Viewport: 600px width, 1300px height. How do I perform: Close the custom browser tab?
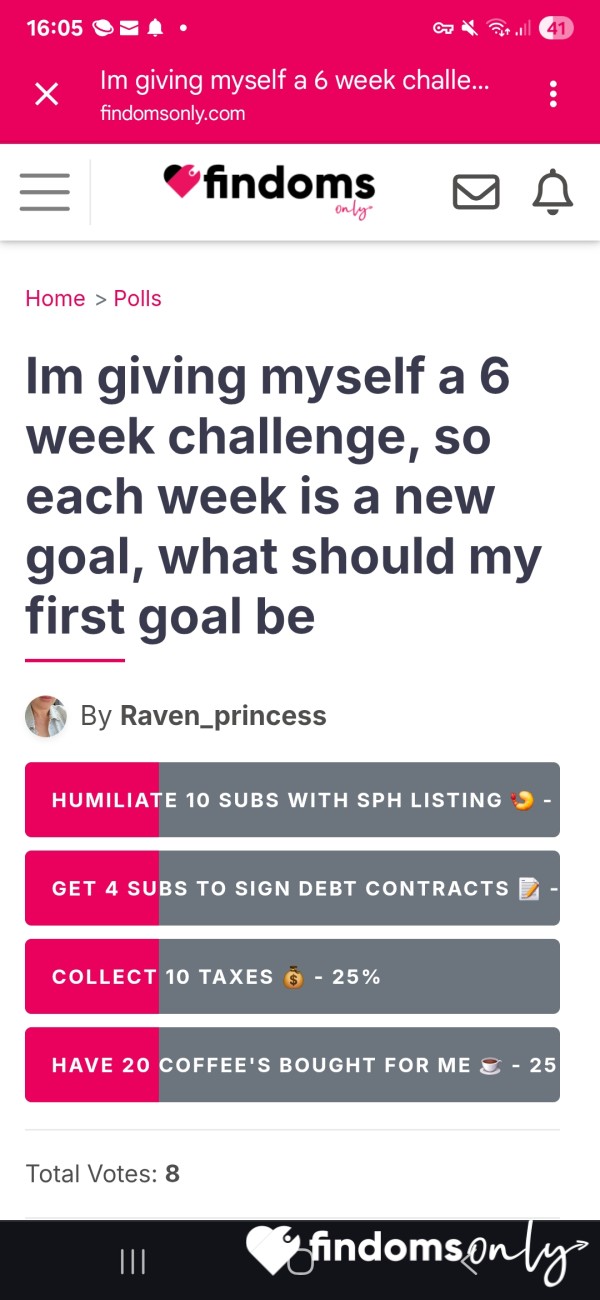(46, 95)
